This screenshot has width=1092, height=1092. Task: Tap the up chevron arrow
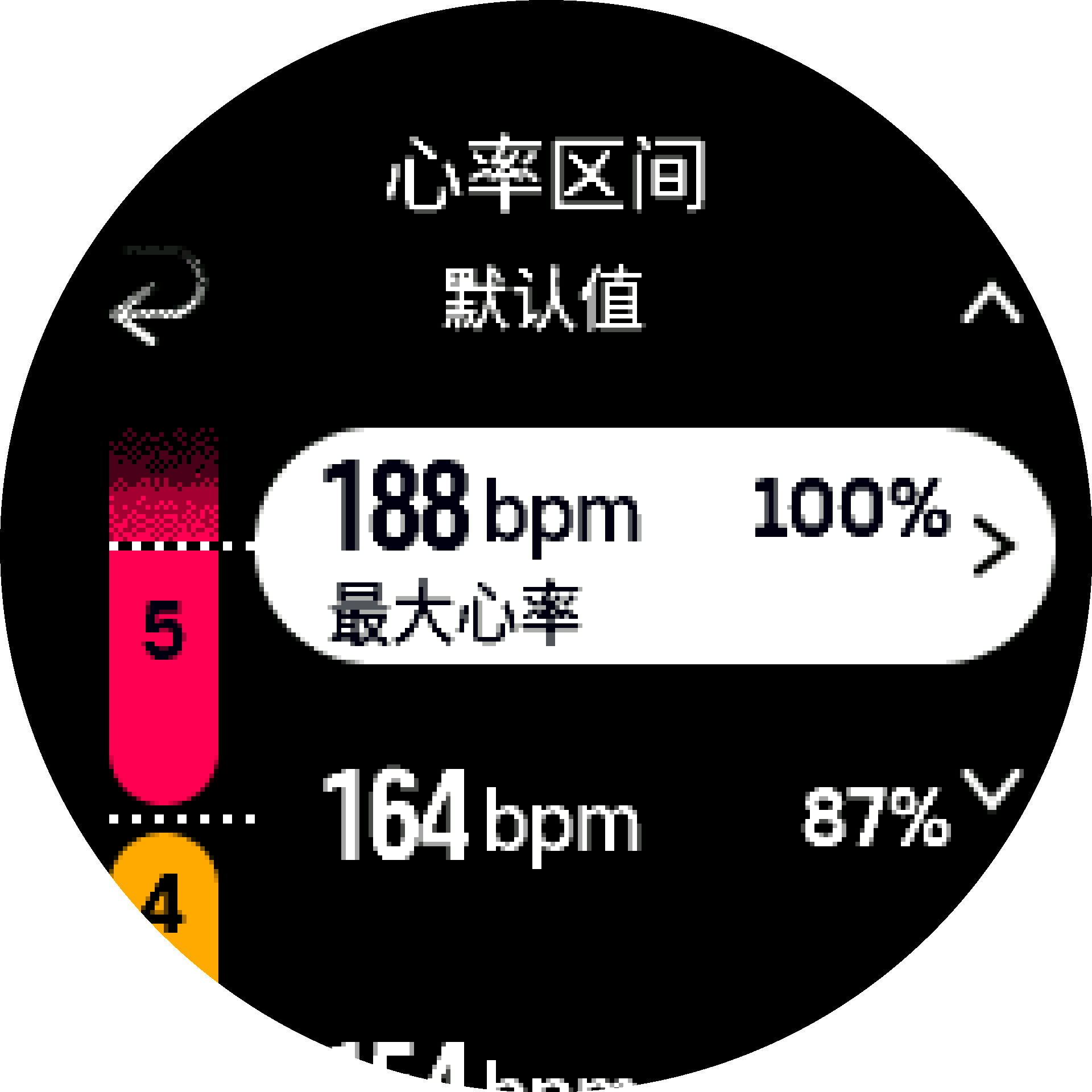992,303
